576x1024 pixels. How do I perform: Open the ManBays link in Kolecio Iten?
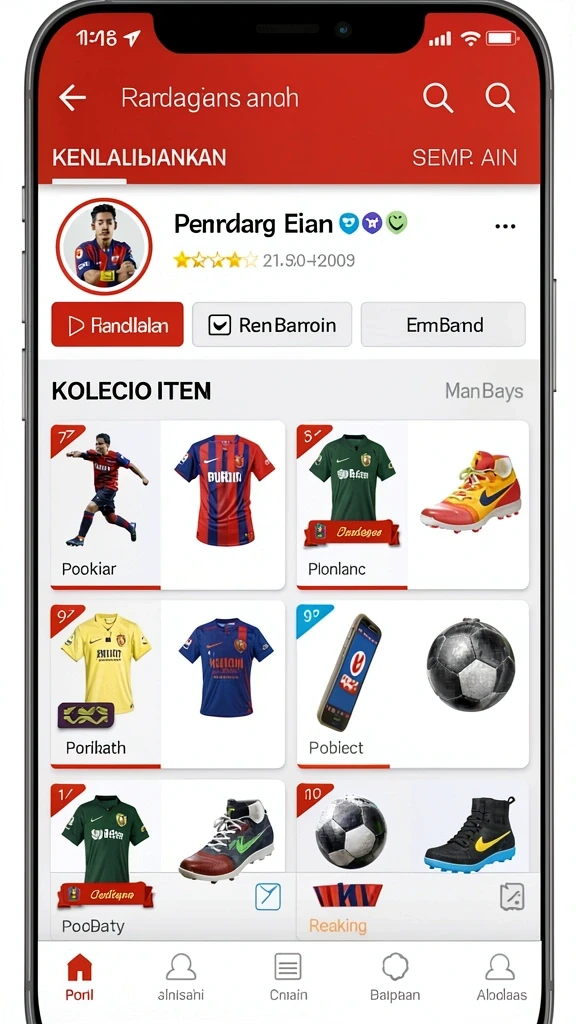click(484, 391)
